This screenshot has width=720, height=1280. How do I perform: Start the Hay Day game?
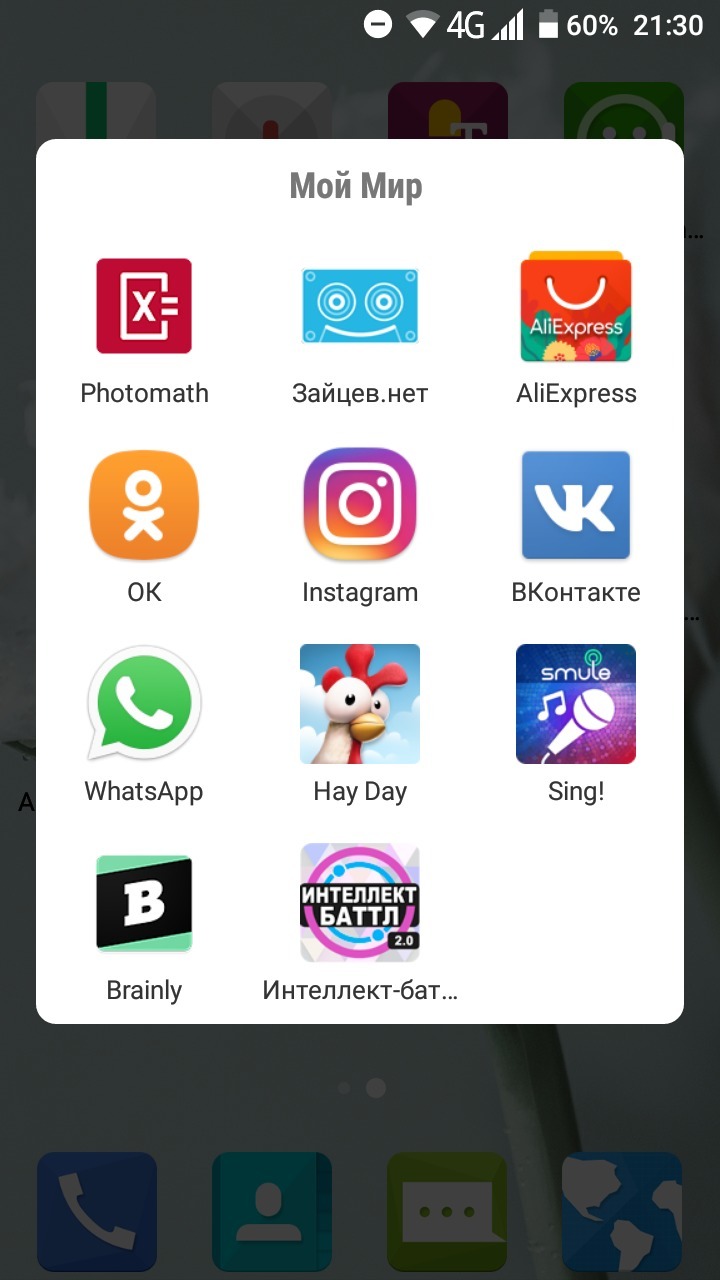360,704
